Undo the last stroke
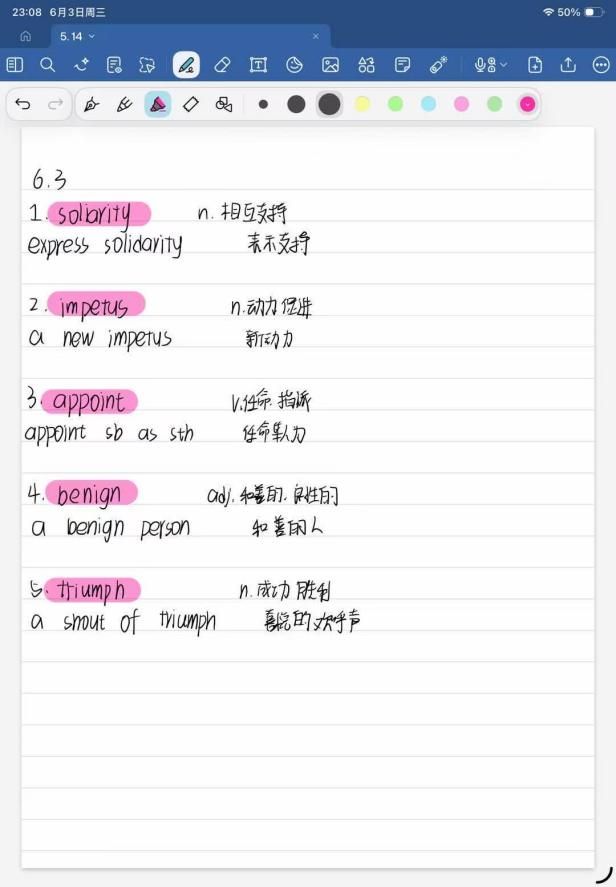 pos(23,104)
